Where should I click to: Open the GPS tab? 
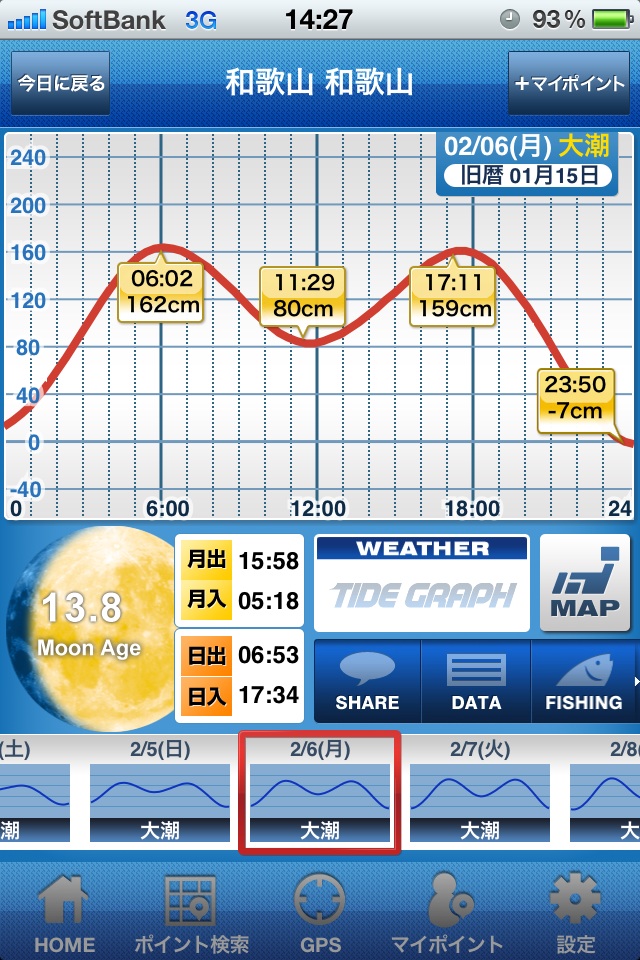[x=320, y=912]
